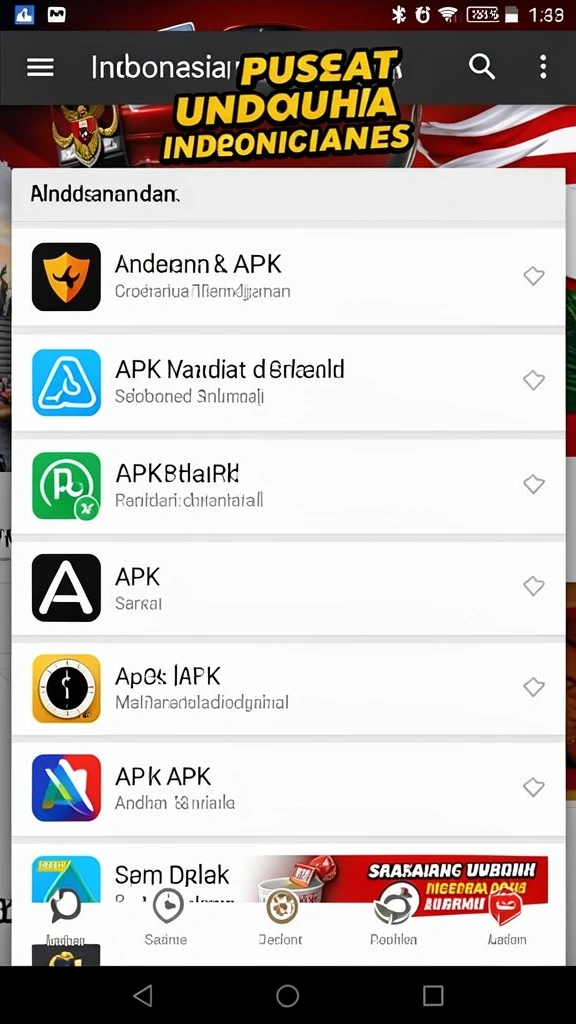Switch to the Sadme bottom tab
Image resolution: width=576 pixels, height=1024 pixels.
coord(166,920)
